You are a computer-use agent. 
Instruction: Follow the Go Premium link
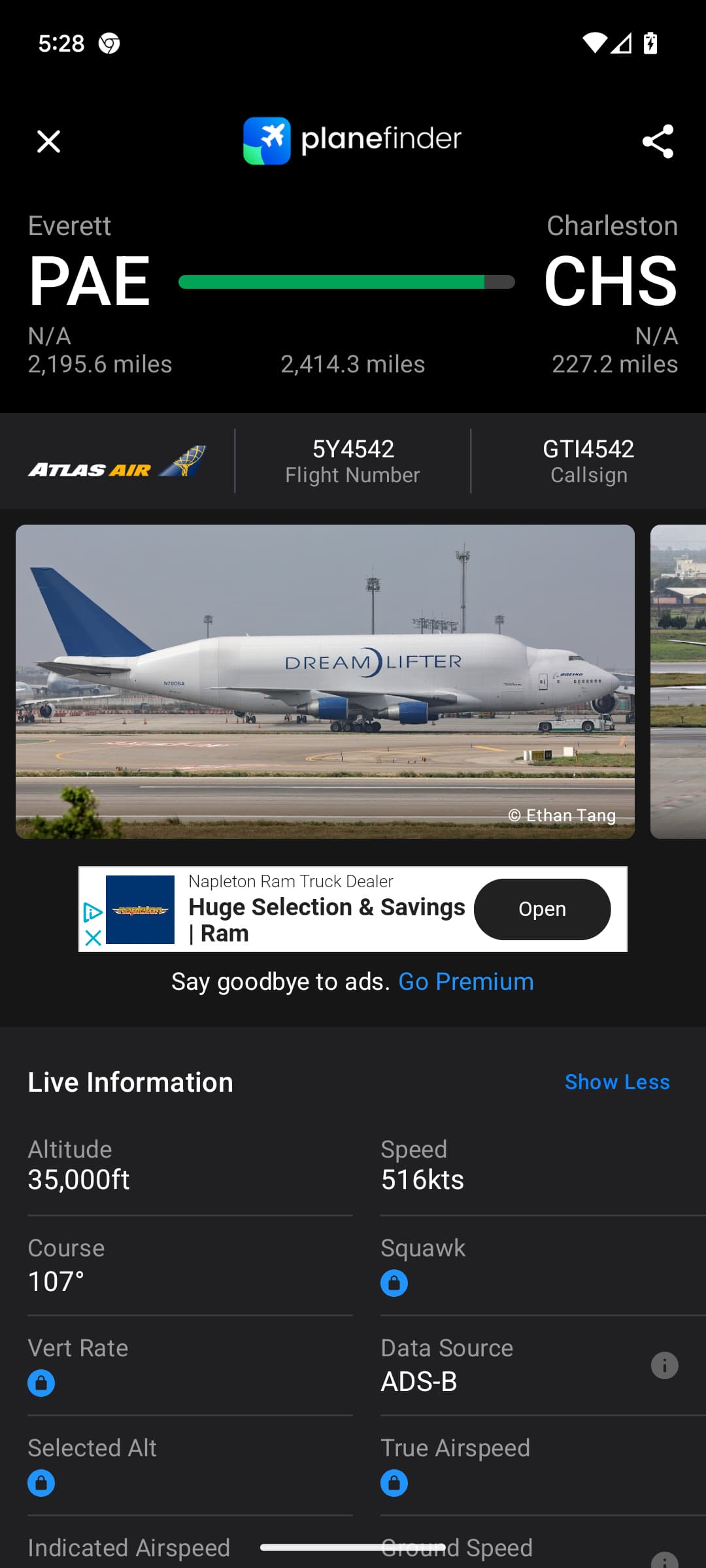(x=466, y=981)
